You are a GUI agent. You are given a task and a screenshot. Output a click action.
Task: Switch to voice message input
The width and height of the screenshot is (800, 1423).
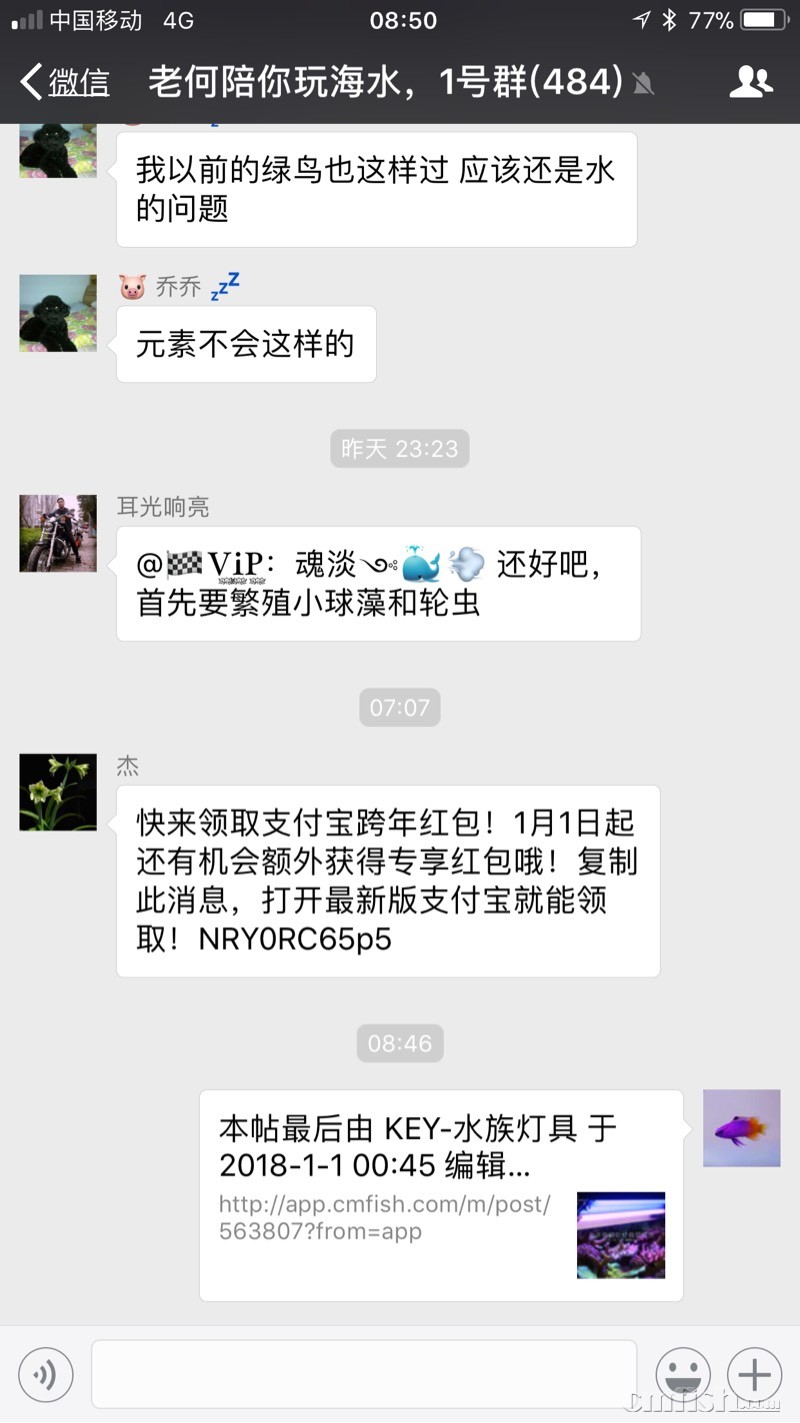[x=46, y=1375]
